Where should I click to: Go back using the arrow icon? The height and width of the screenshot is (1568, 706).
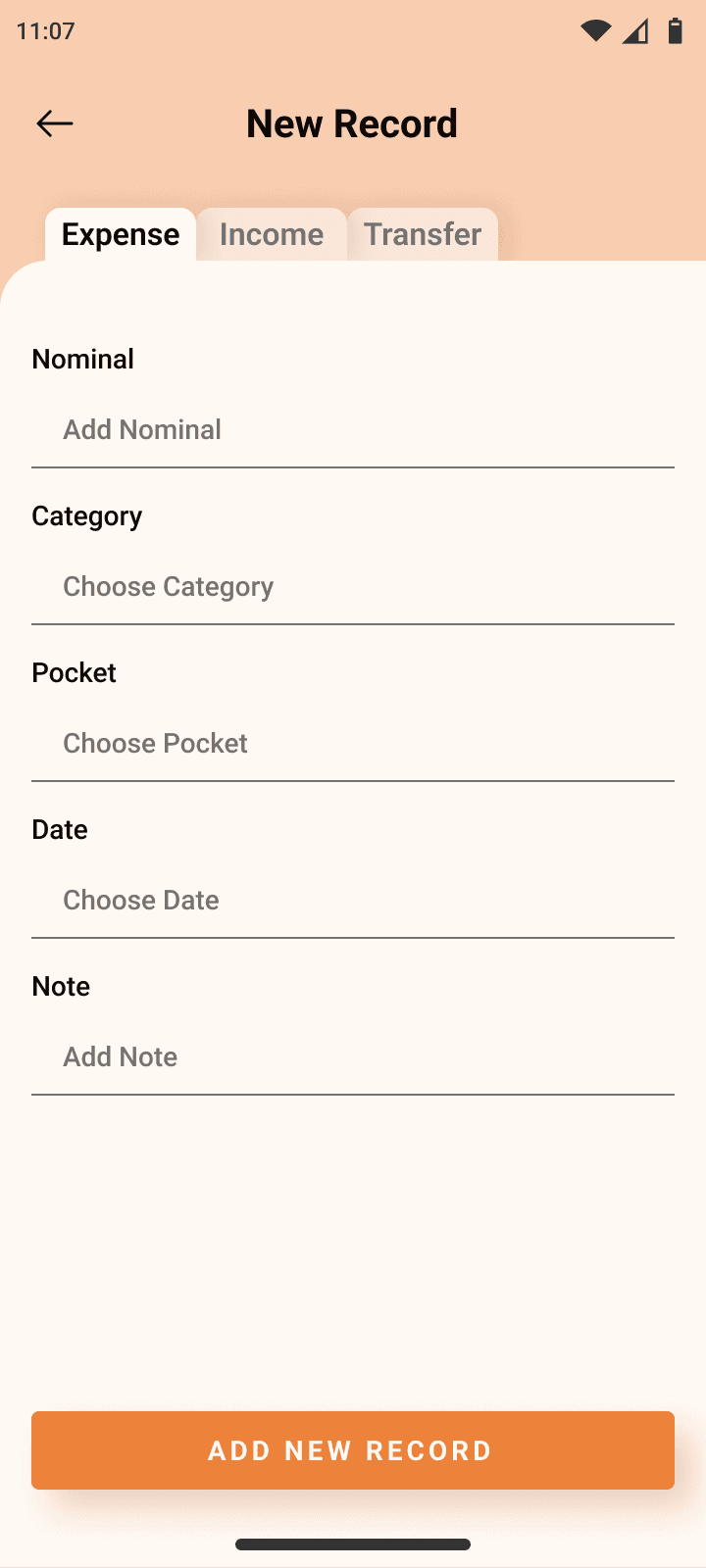[55, 123]
